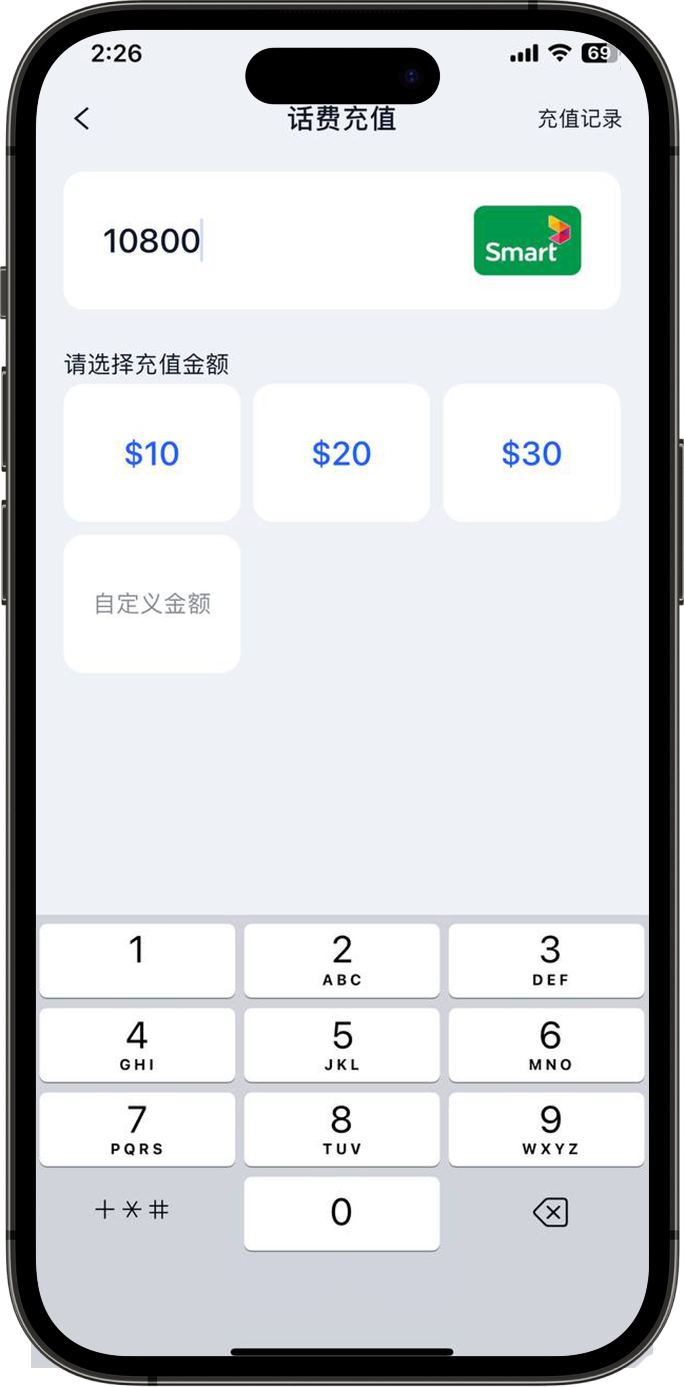Go back using the top-left arrow
This screenshot has width=684, height=1387.
[x=82, y=119]
